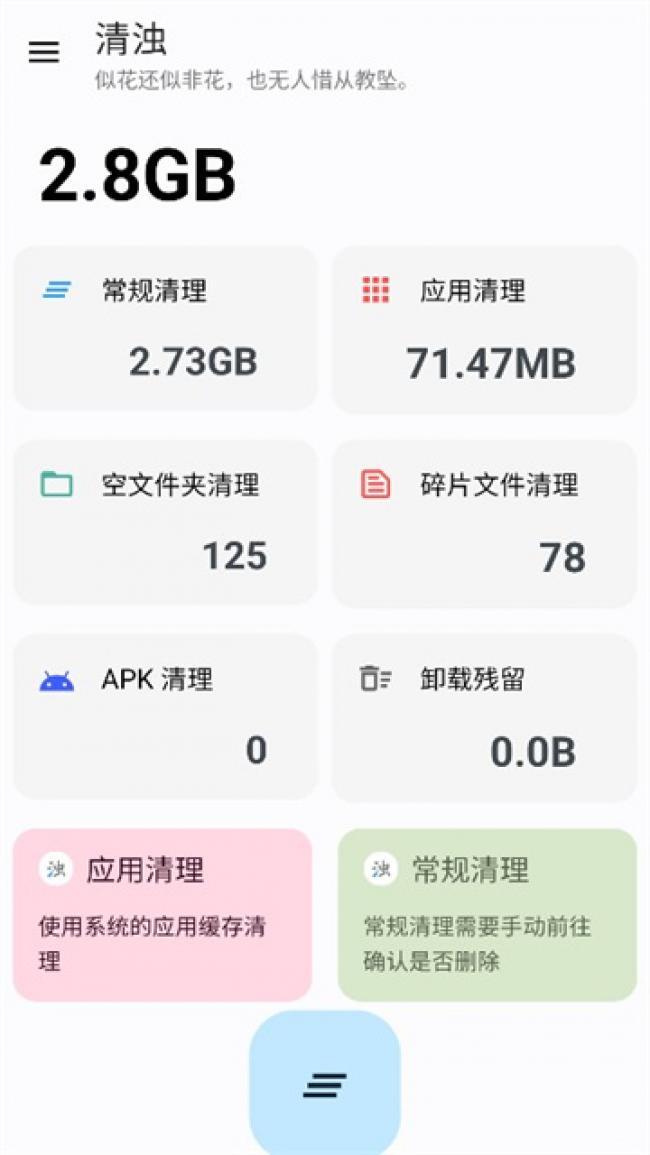The height and width of the screenshot is (1155, 650).
Task: Open the 应用清理 71.47MB card
Action: coord(485,328)
